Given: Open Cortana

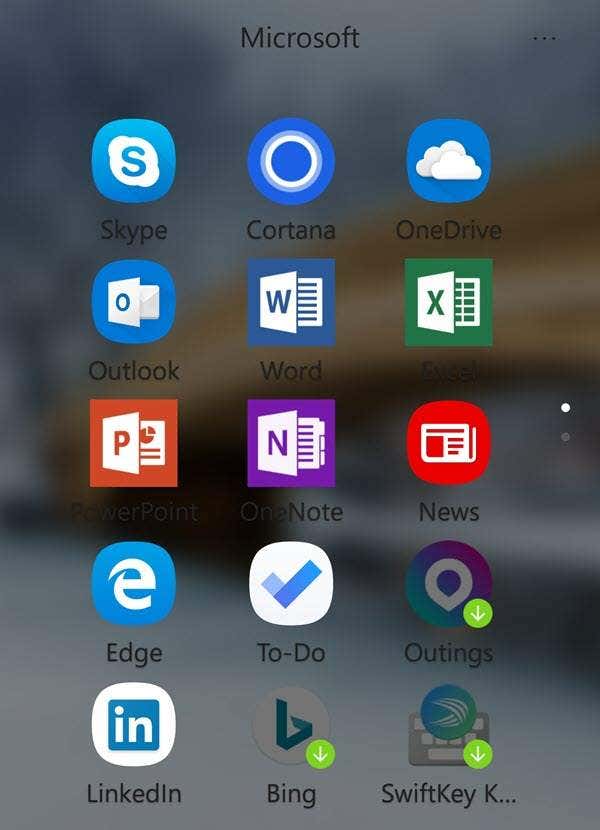Looking at the screenshot, I should [x=291, y=161].
